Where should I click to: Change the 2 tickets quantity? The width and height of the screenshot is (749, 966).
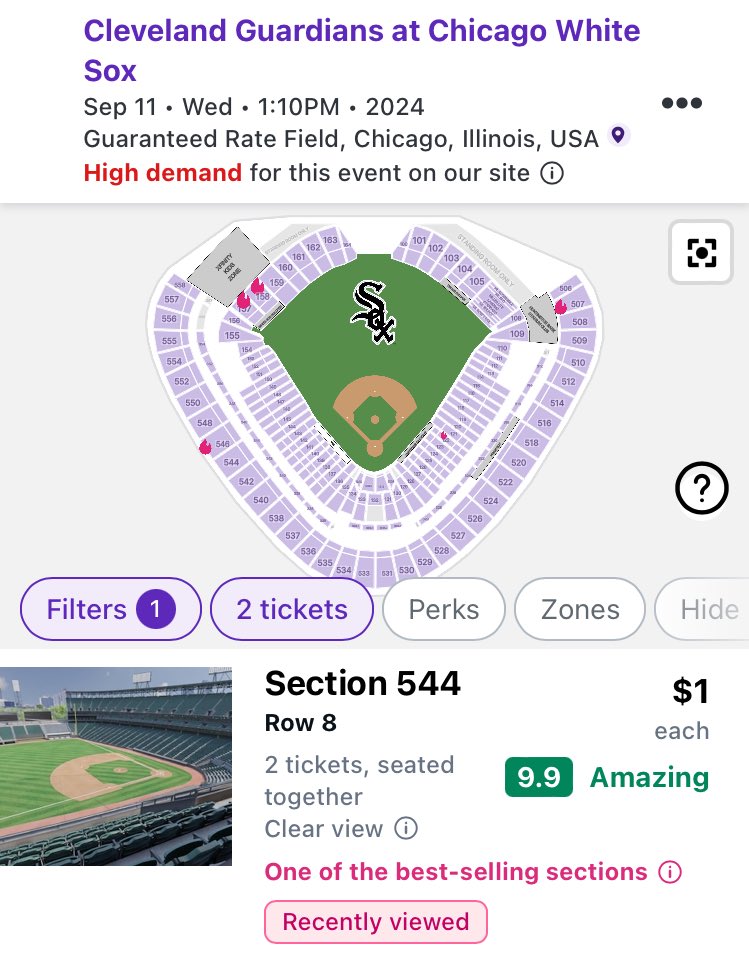(x=291, y=609)
